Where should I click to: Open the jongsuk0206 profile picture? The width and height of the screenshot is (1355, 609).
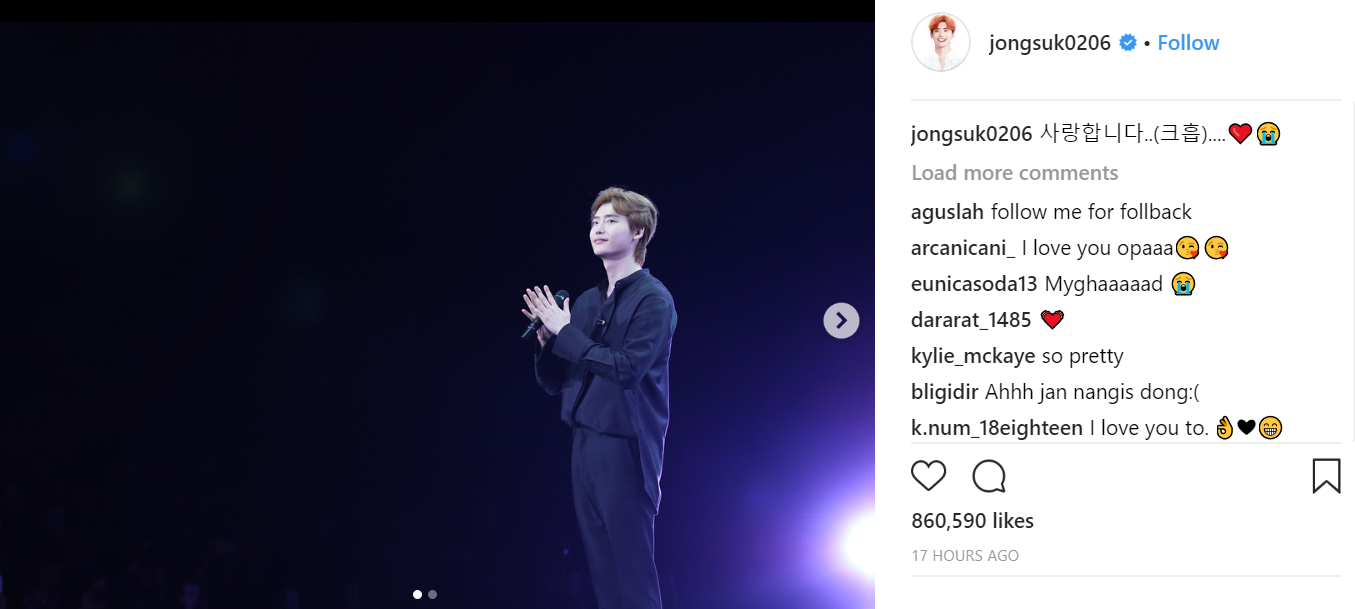pyautogui.click(x=940, y=43)
